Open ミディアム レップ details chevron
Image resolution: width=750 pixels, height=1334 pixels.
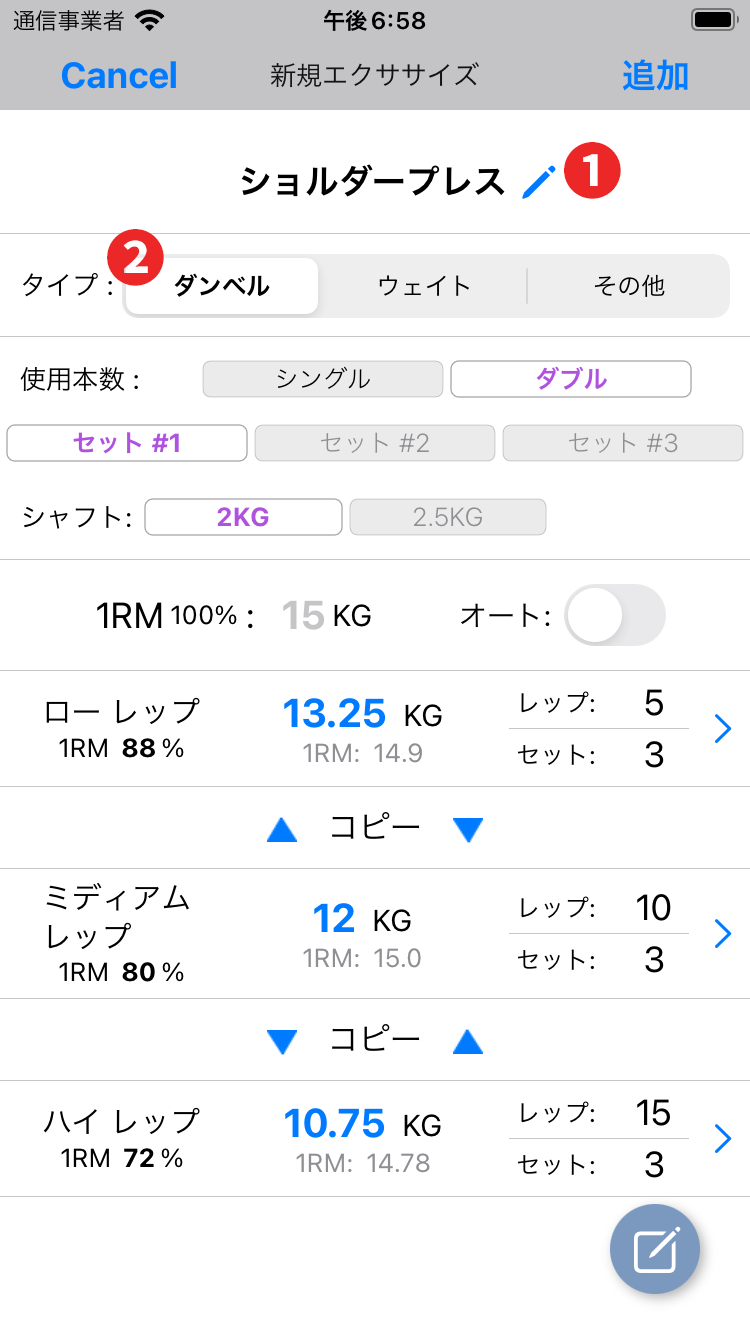[724, 934]
